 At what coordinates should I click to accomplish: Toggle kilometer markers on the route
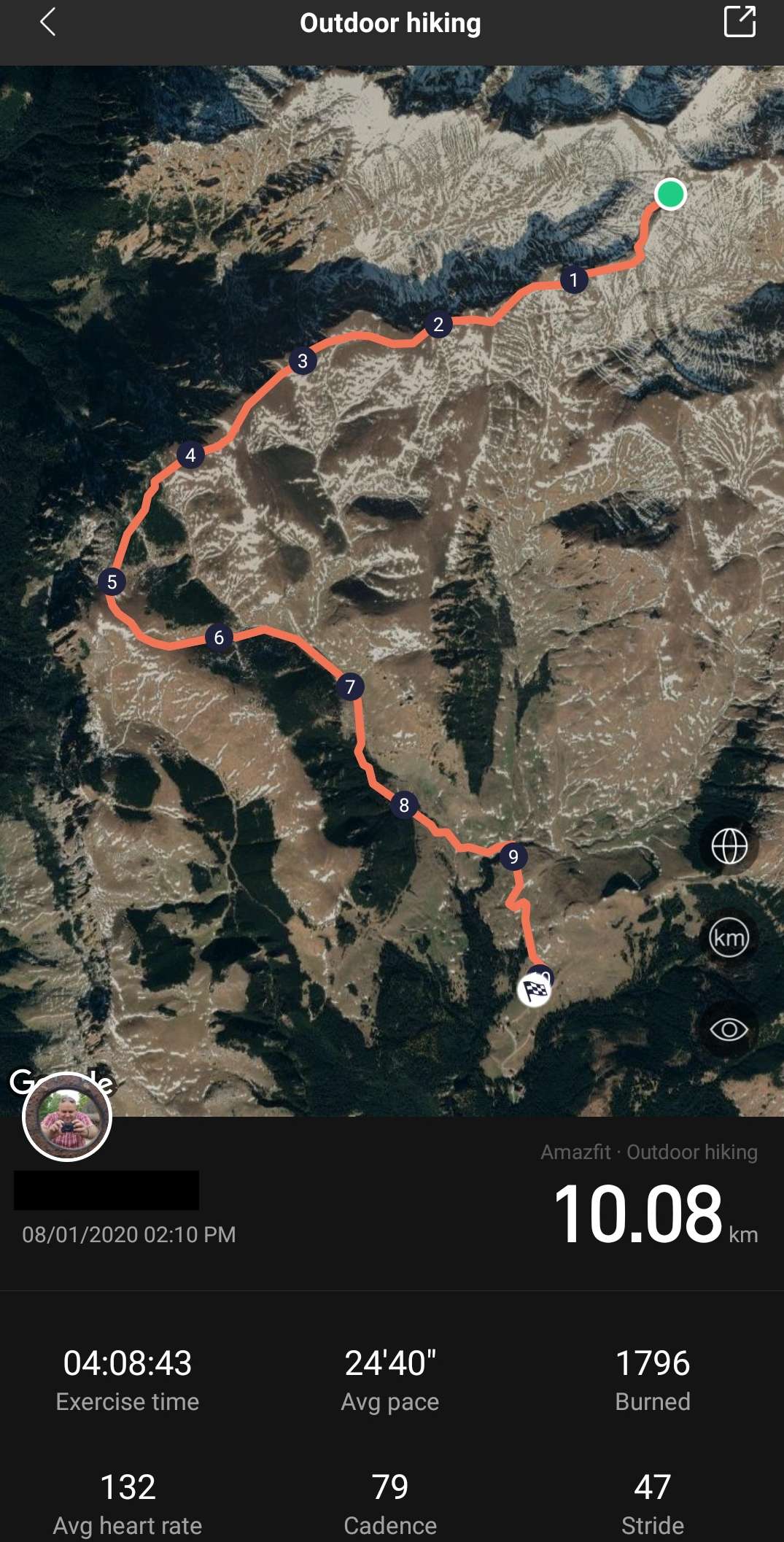[729, 938]
